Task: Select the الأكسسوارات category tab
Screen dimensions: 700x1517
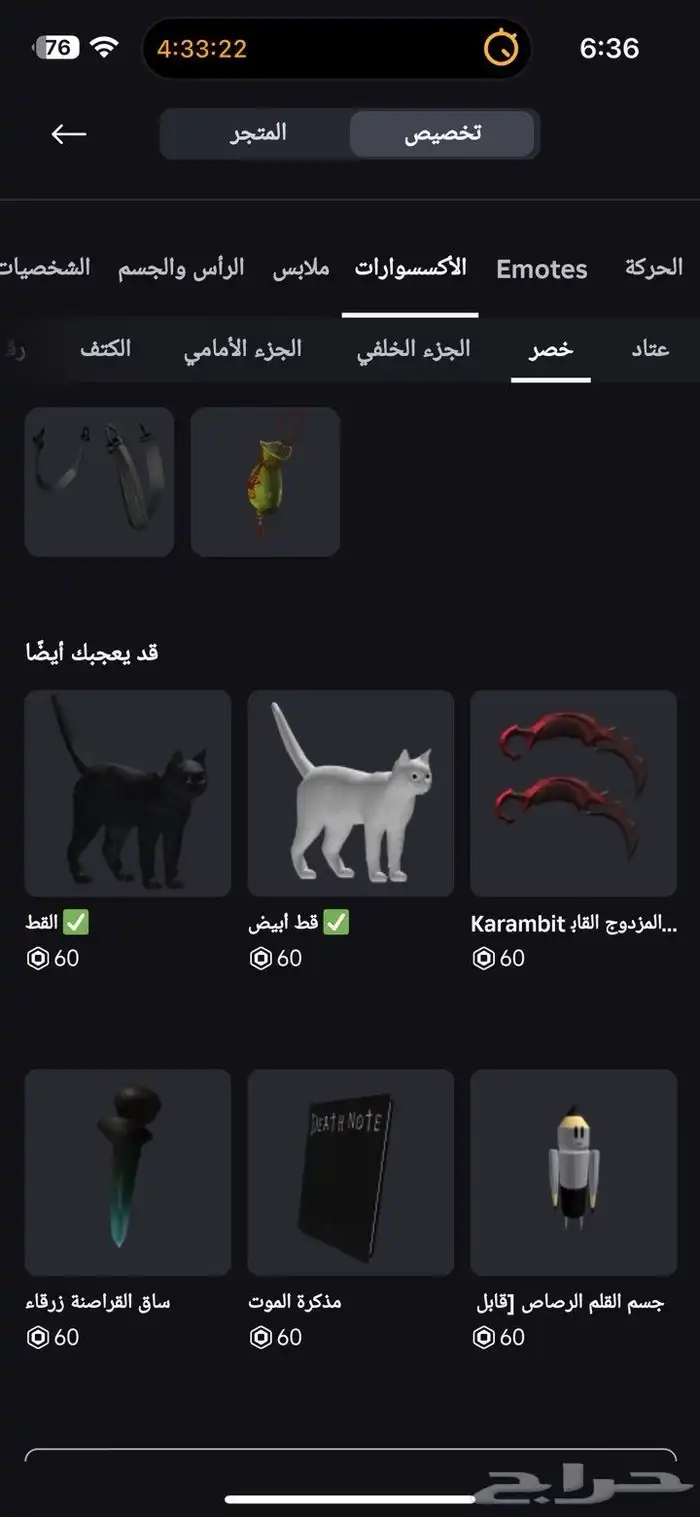Action: pos(410,269)
